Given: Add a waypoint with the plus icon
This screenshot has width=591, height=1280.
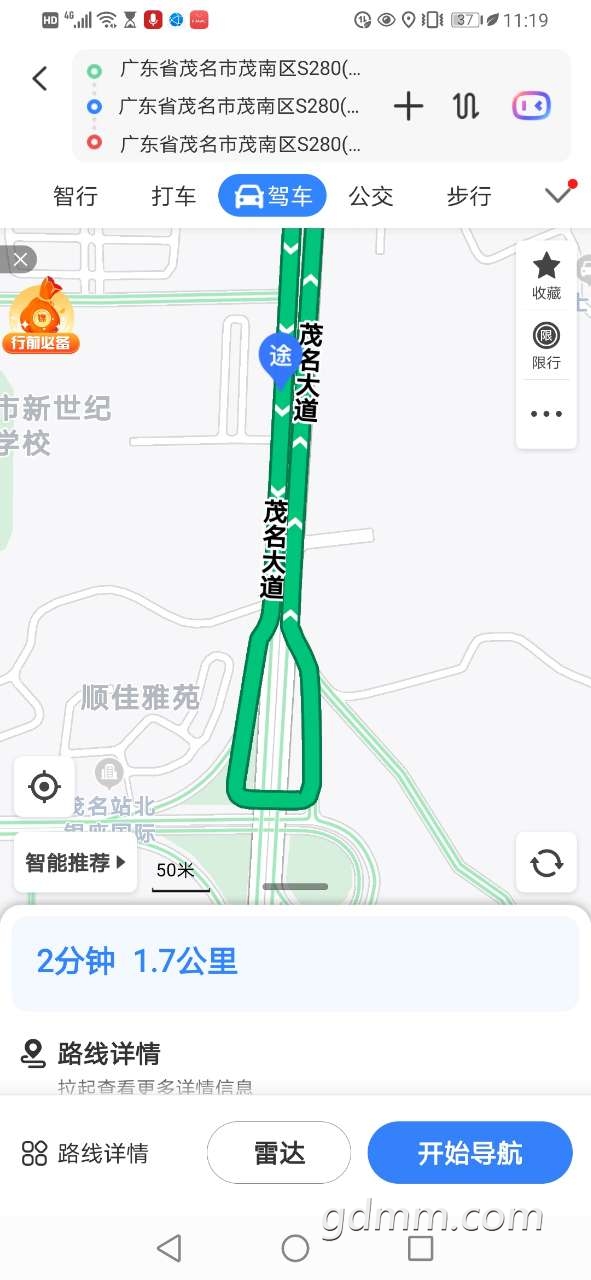Looking at the screenshot, I should 408,106.
